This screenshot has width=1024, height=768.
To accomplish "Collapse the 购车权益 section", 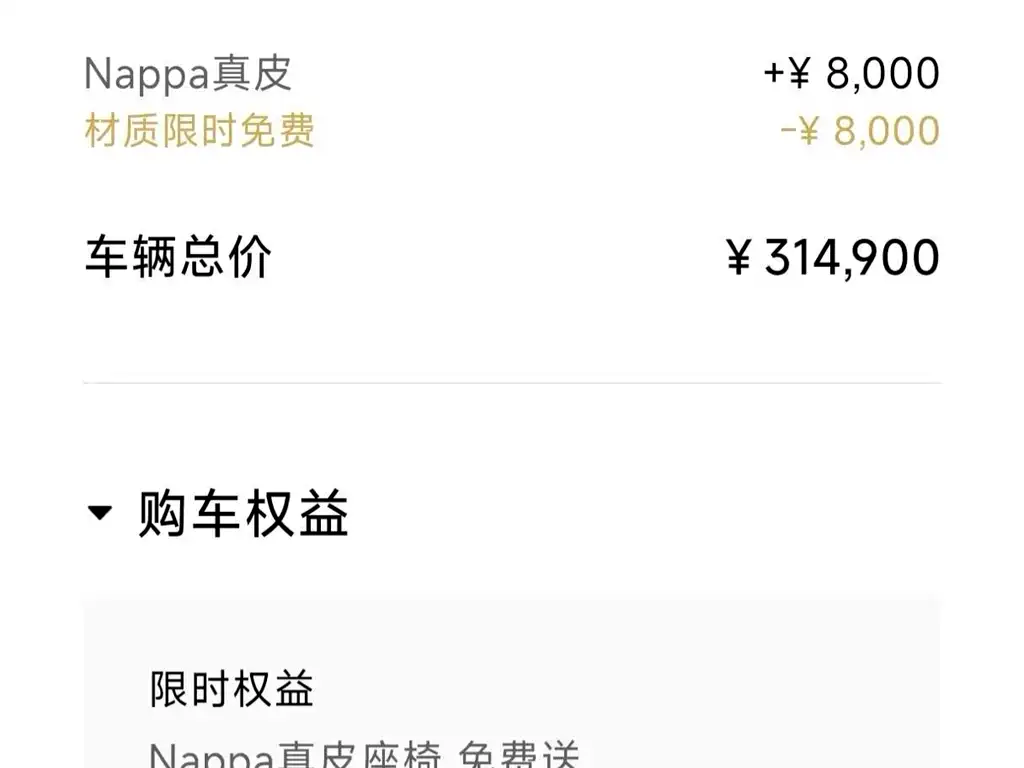I will click(100, 515).
